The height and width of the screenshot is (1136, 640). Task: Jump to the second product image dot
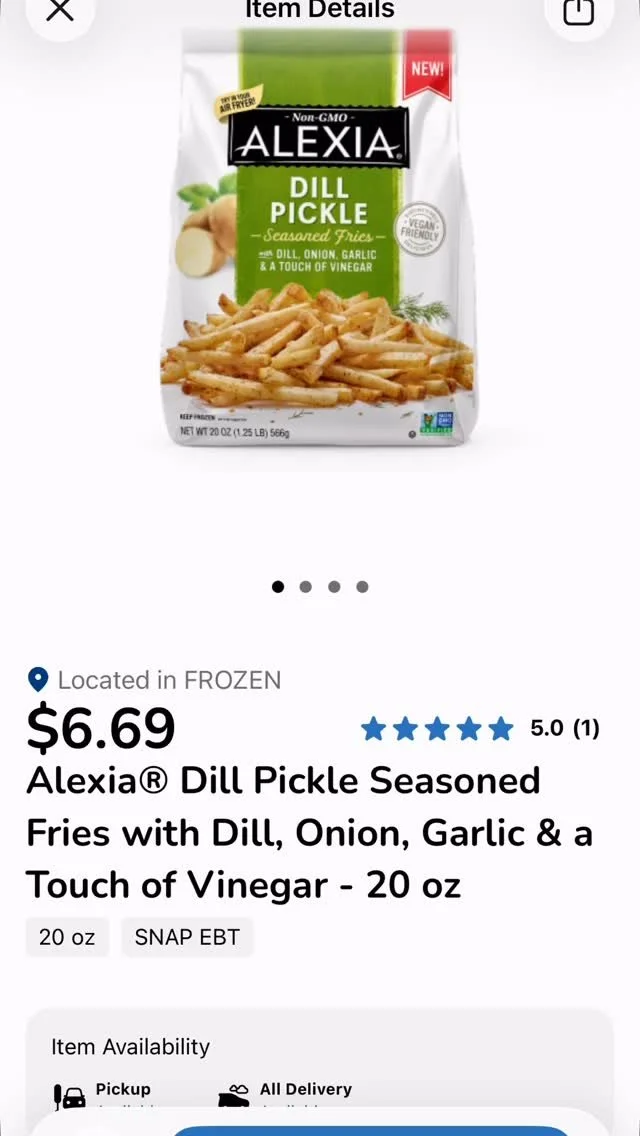coord(306,587)
